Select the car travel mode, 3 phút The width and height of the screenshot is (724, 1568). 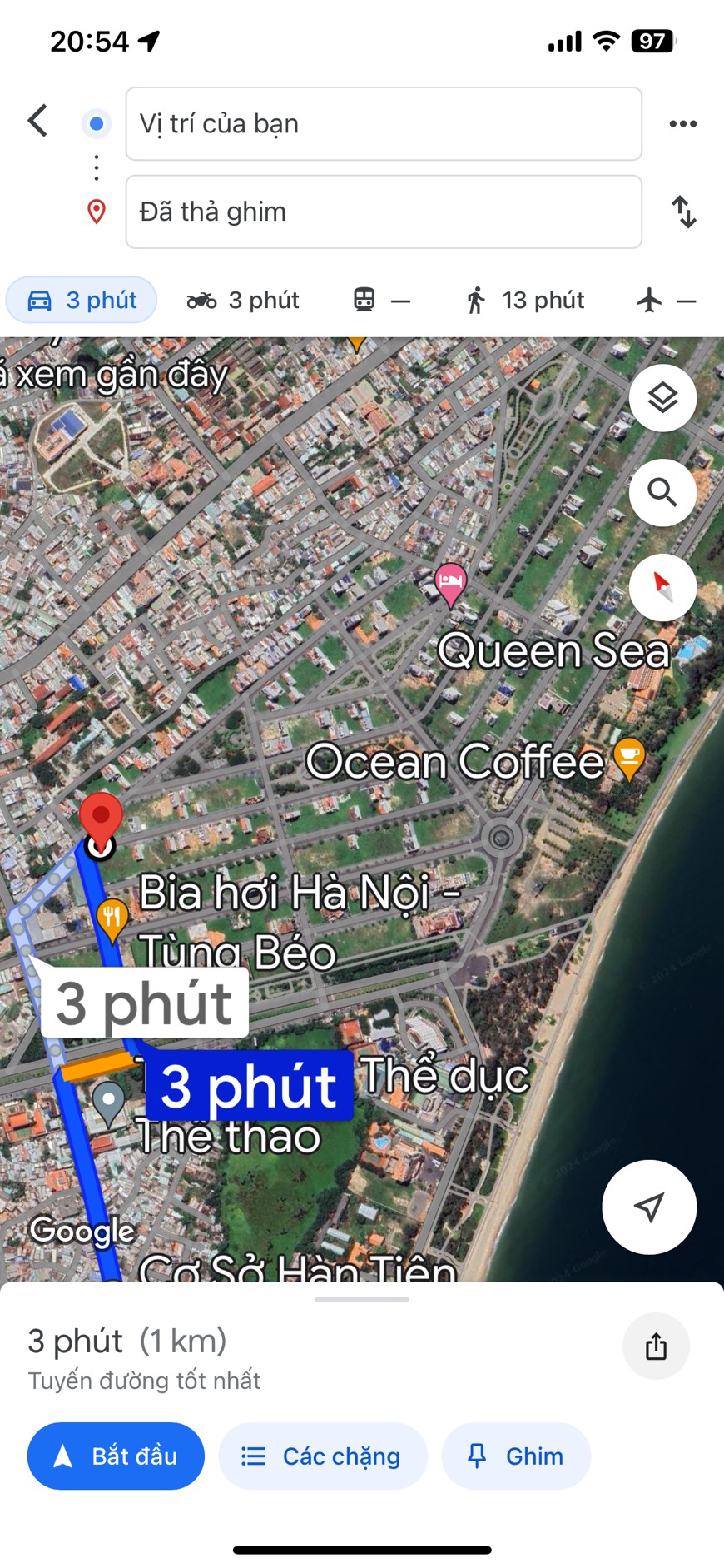coord(82,300)
